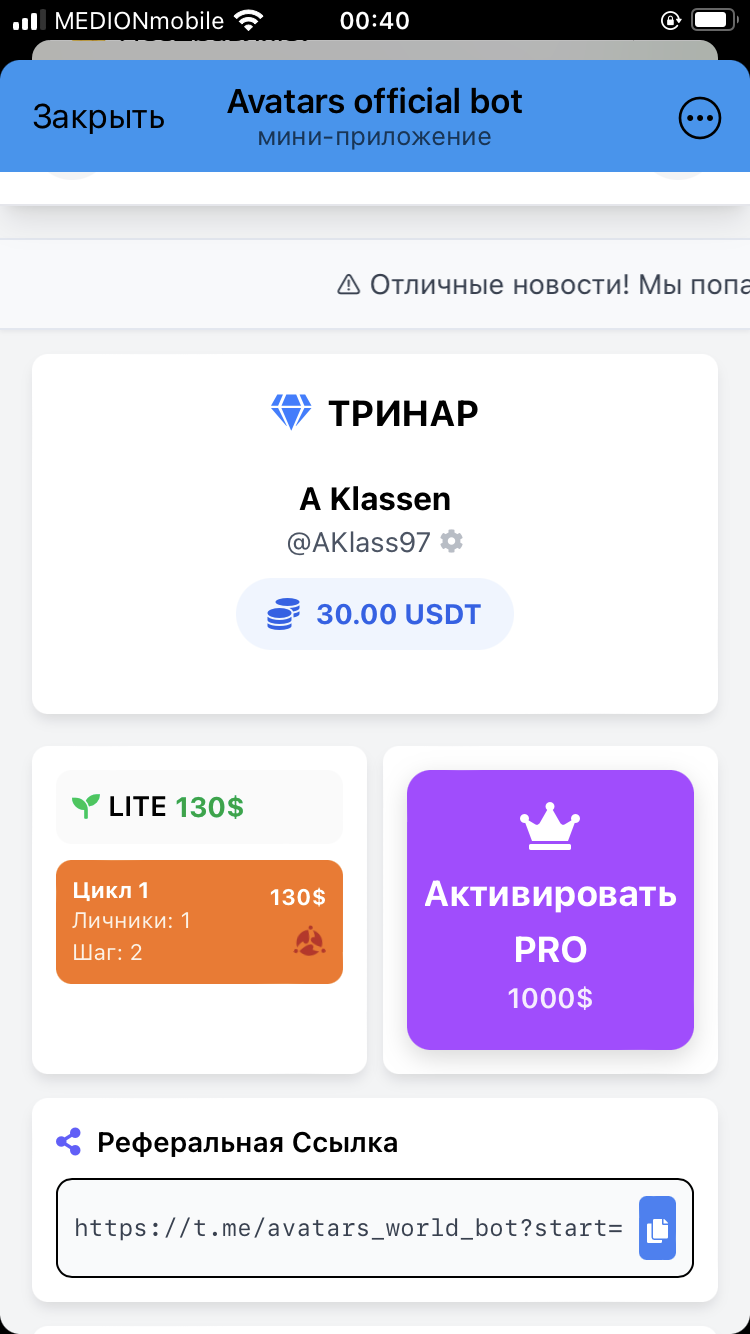Open the orange Цикл 1 card
Viewport: 750px width, 1334px height.
199,922
